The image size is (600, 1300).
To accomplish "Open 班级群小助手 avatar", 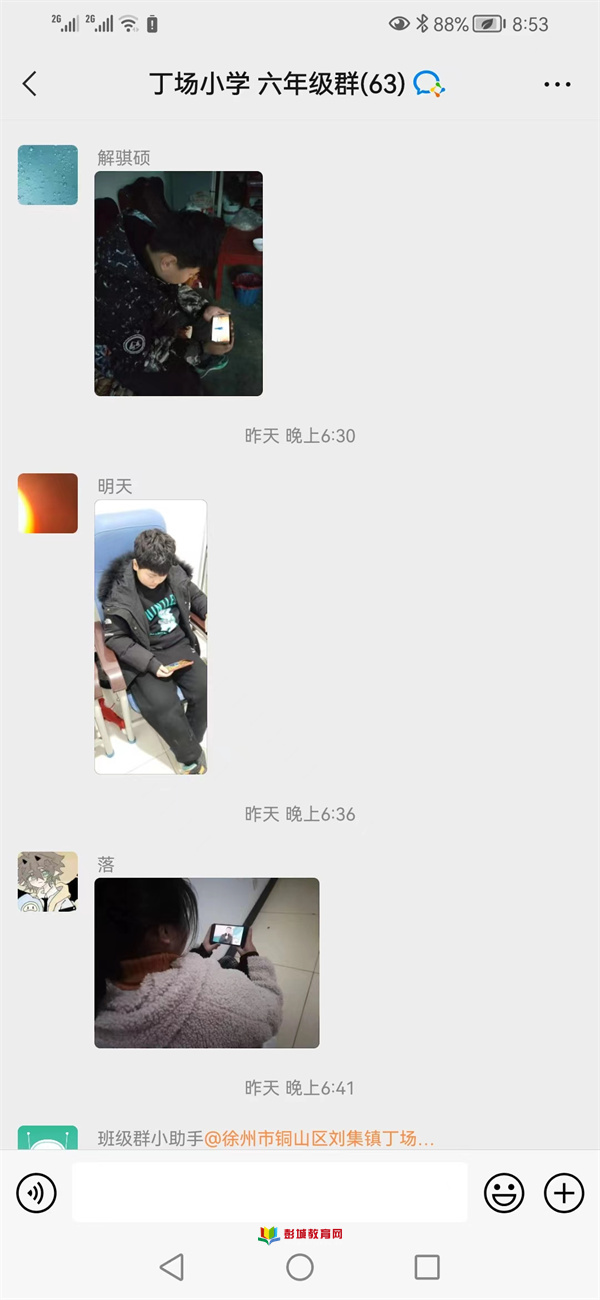I will [x=48, y=1138].
